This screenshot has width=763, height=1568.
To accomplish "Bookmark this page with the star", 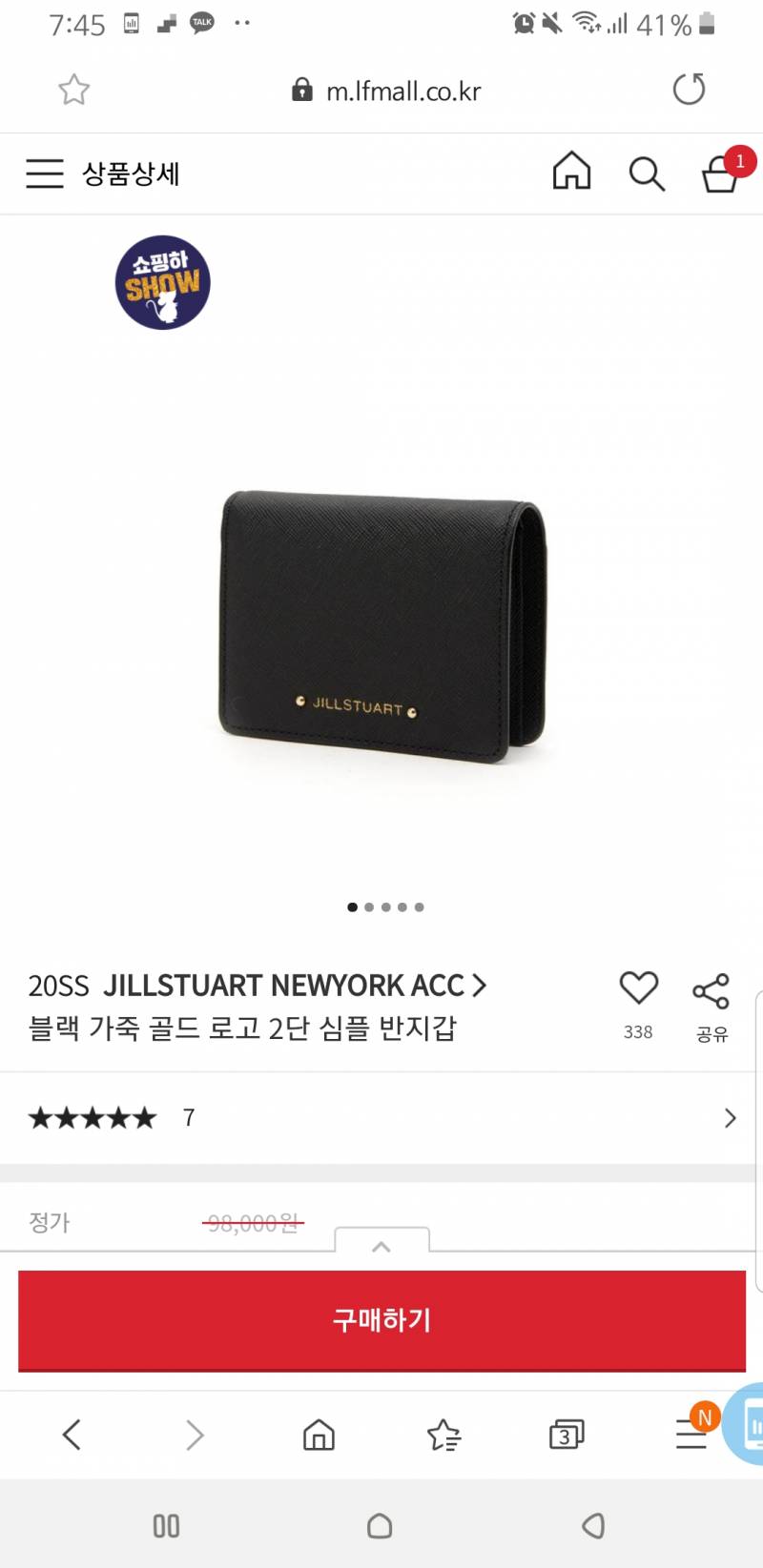I will point(73,91).
